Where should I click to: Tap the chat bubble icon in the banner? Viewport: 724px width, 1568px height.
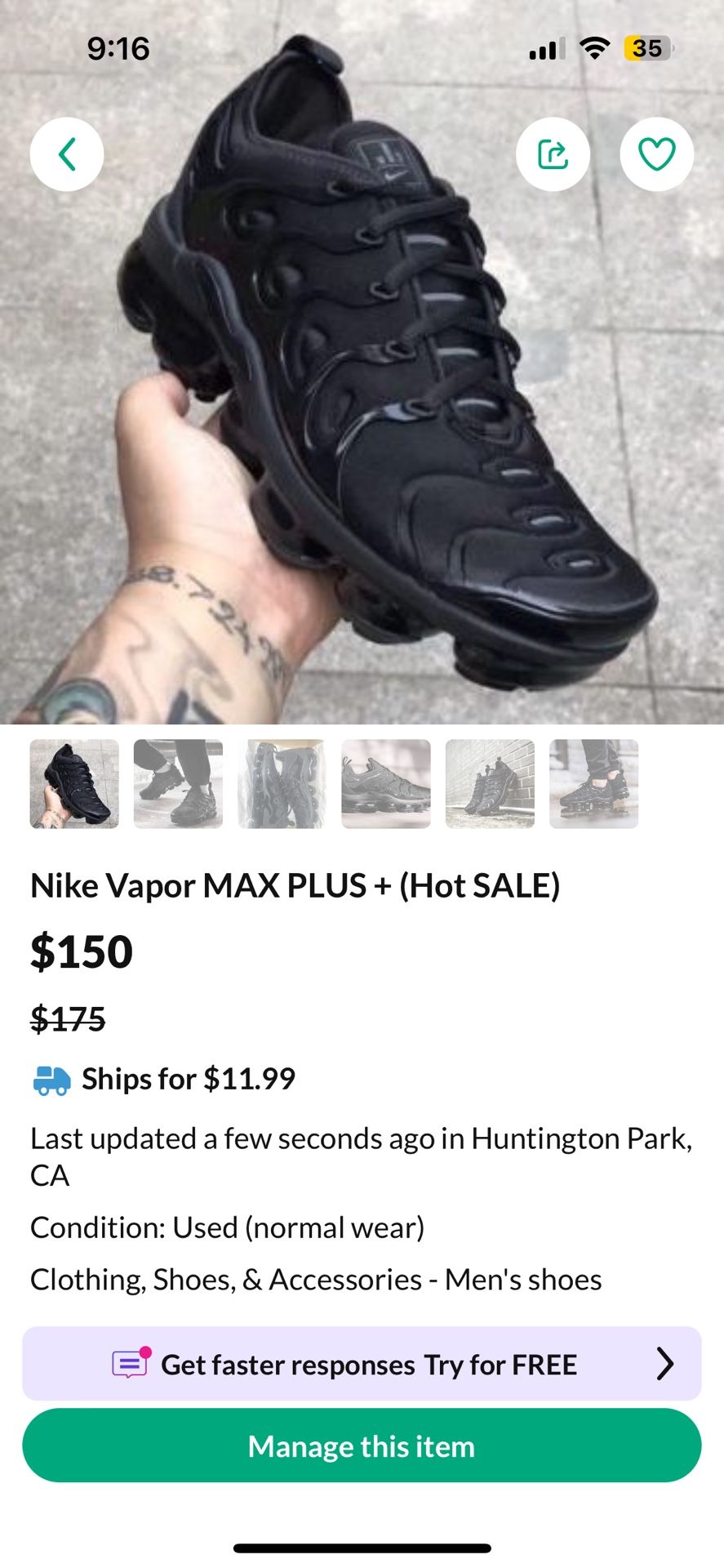[131, 1363]
